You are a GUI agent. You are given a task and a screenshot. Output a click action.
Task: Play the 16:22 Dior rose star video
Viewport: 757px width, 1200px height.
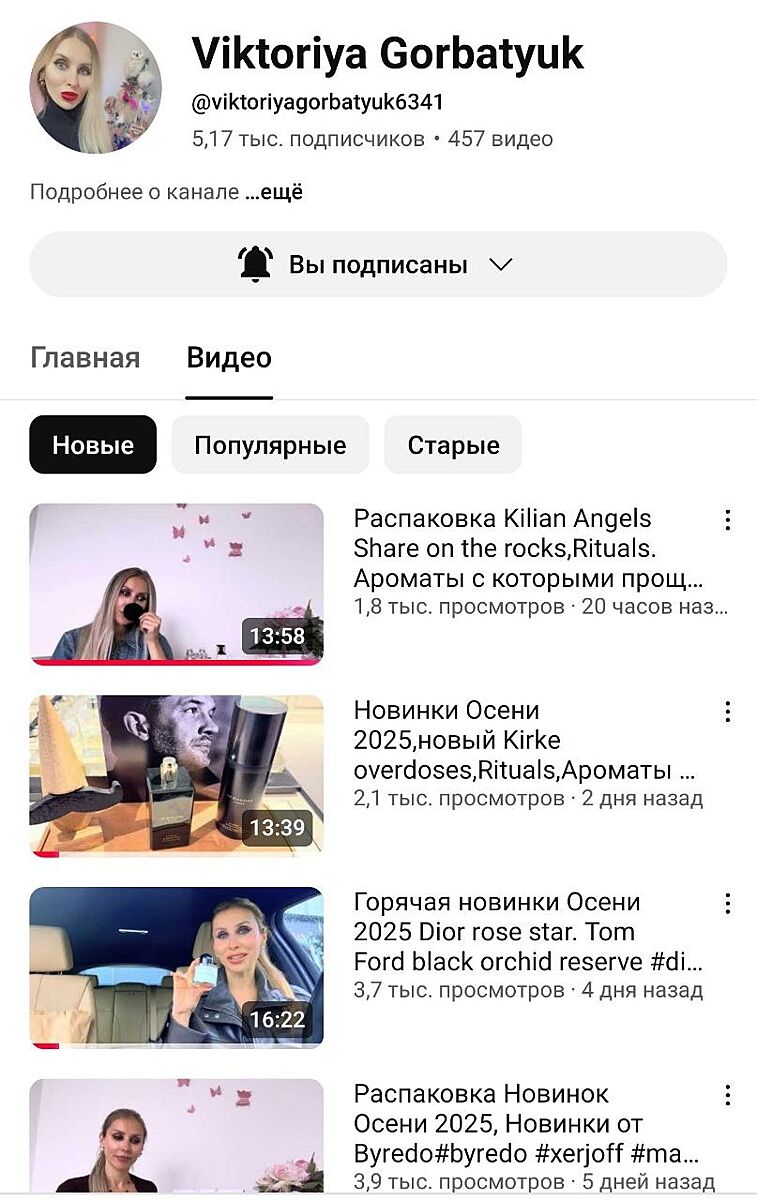pyautogui.click(x=177, y=968)
